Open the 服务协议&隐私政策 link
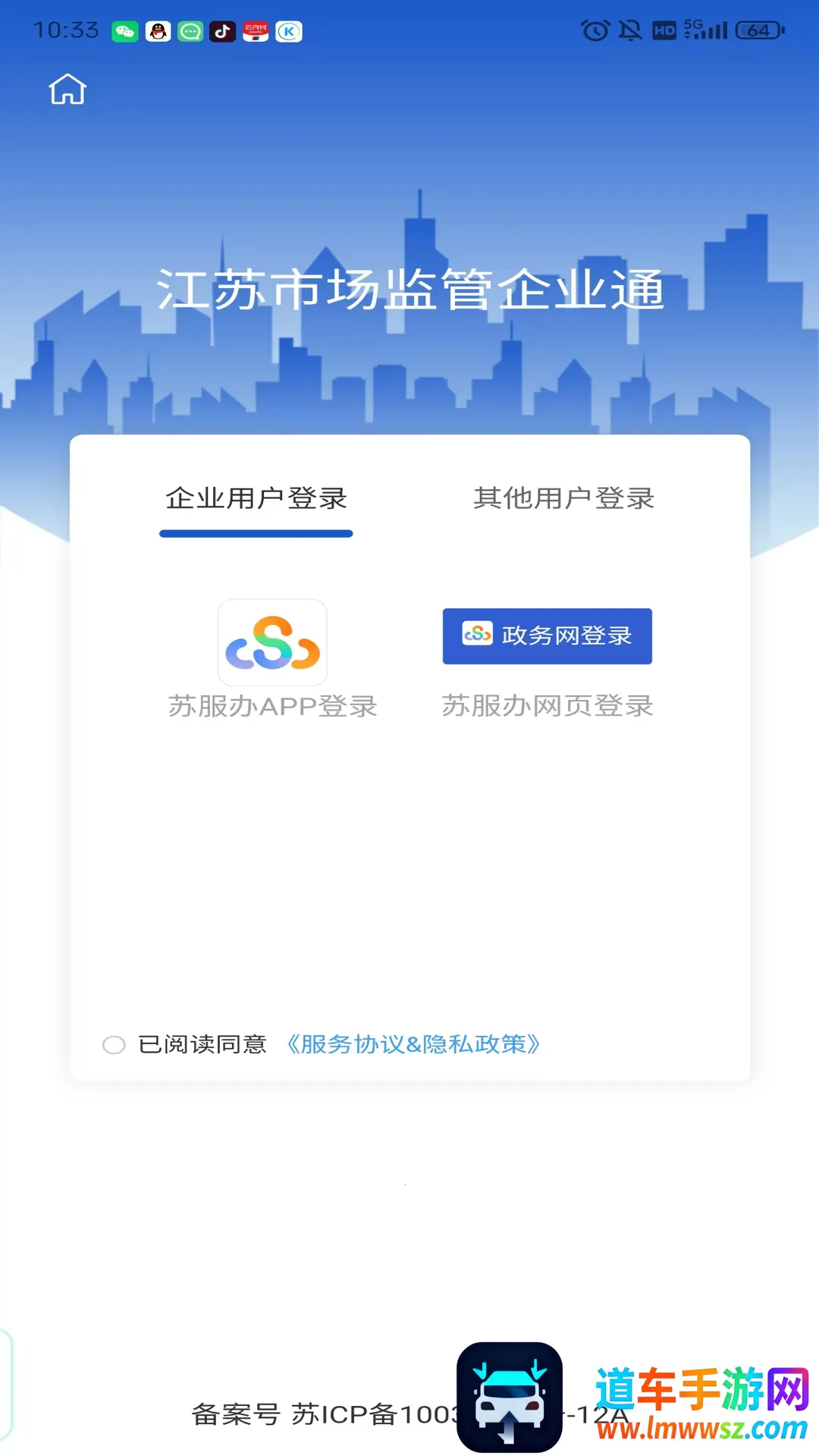 [x=413, y=1045]
